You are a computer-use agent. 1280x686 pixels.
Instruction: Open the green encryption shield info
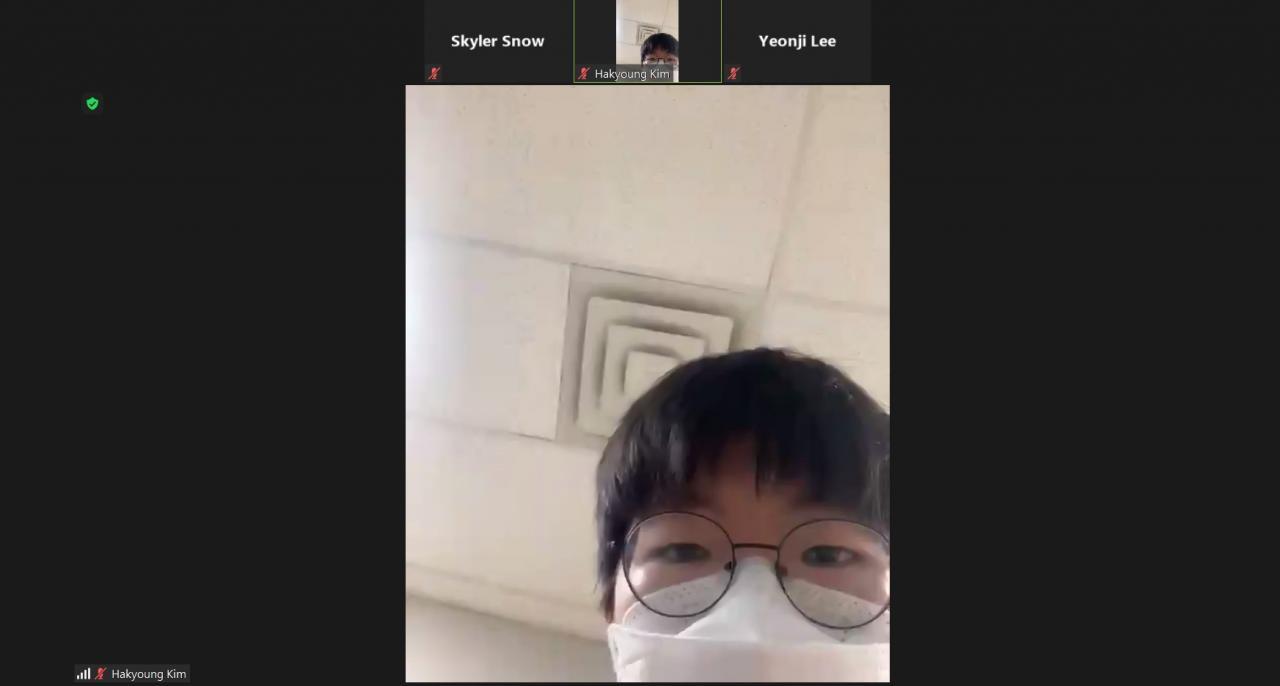92,103
